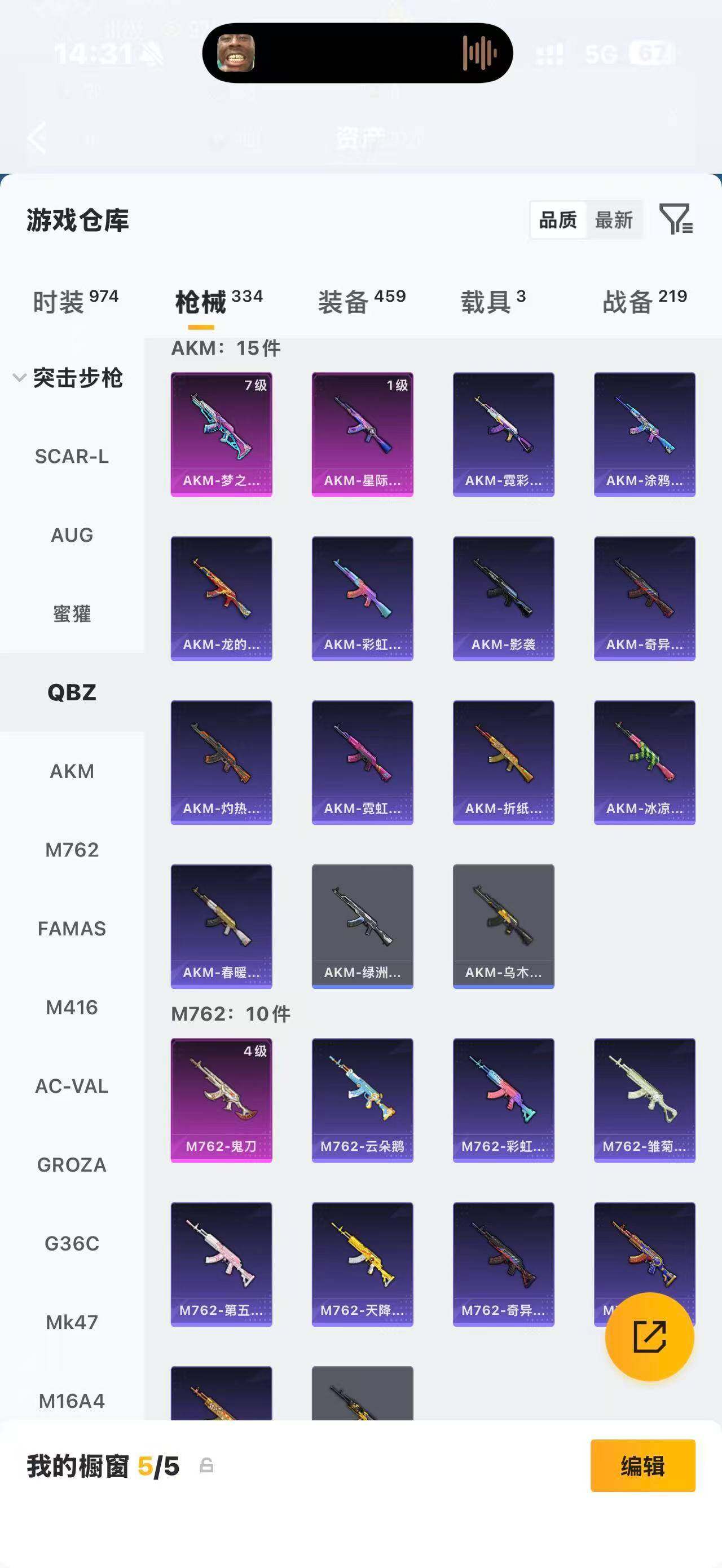This screenshot has width=722, height=1568.
Task: Go back using the arrow icon
Action: point(38,138)
